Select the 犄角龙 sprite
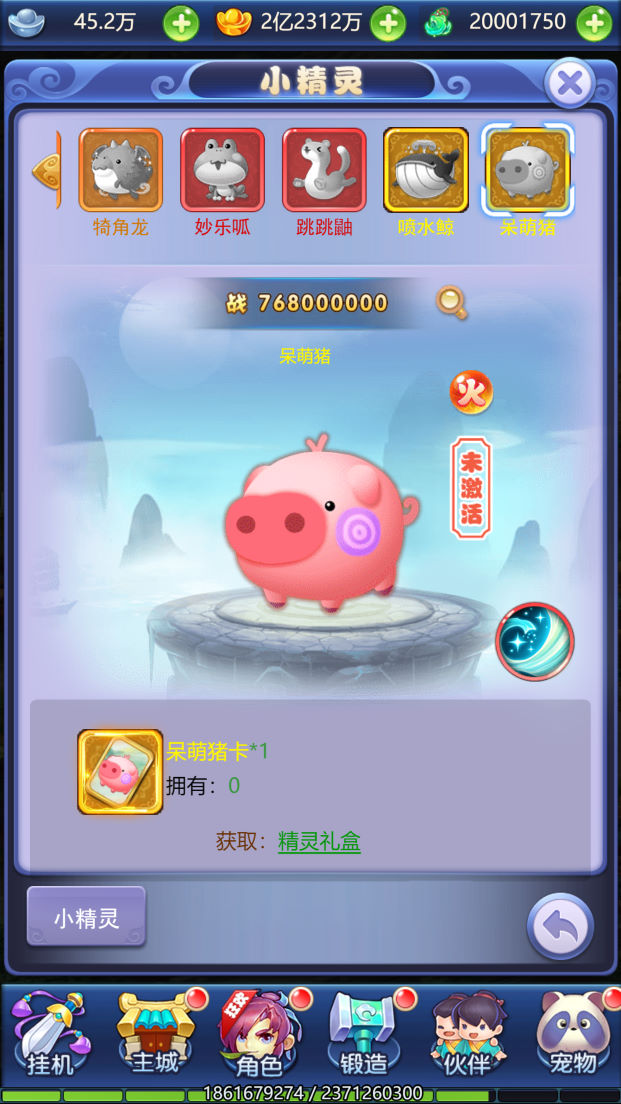The height and width of the screenshot is (1104, 621). point(120,170)
